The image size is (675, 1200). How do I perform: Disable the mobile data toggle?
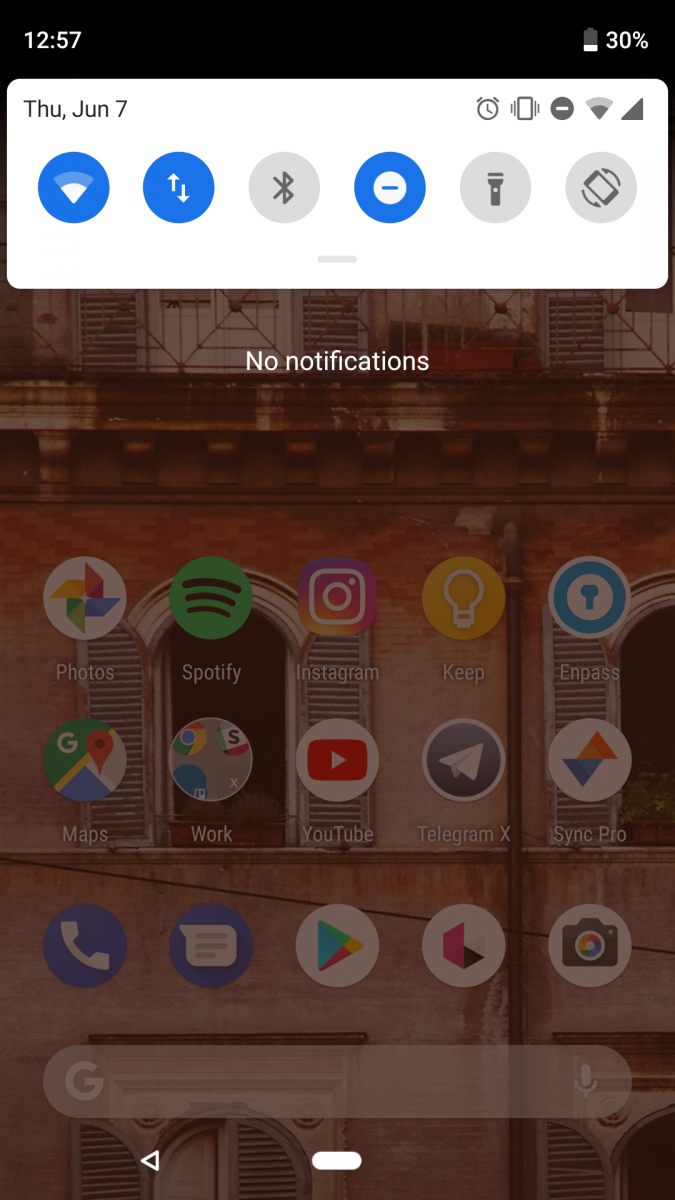tap(179, 187)
